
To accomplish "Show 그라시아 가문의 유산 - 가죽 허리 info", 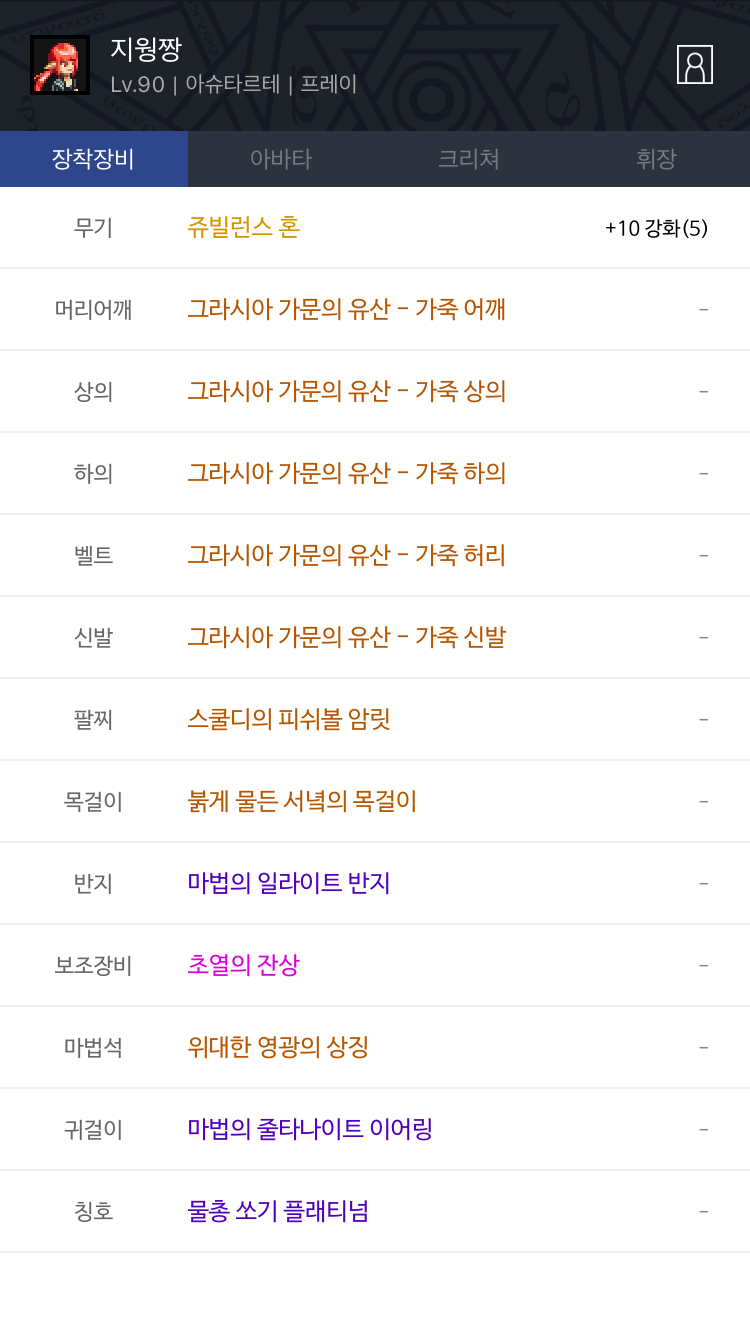I will pos(346,556).
